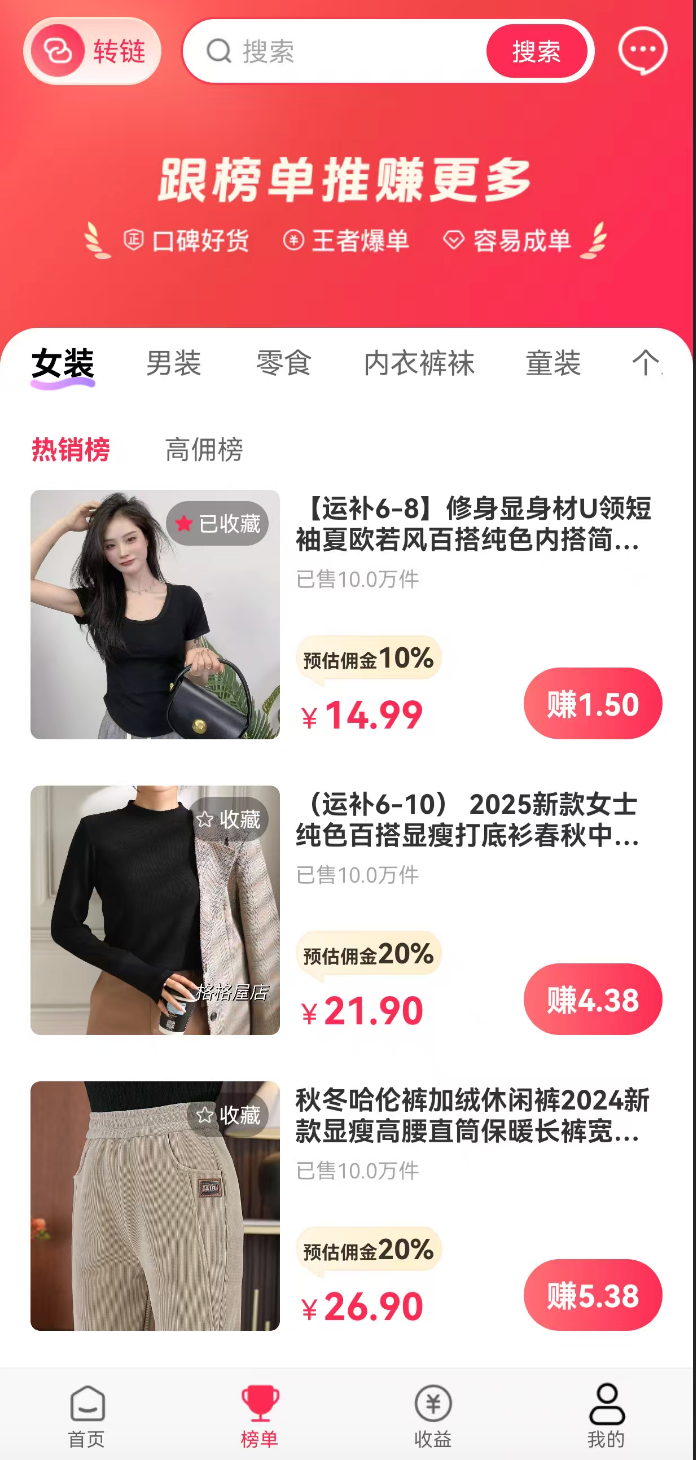Screen dimensions: 696x1460
Task: Tap the 赚5.38 button
Action: pos(593,1295)
